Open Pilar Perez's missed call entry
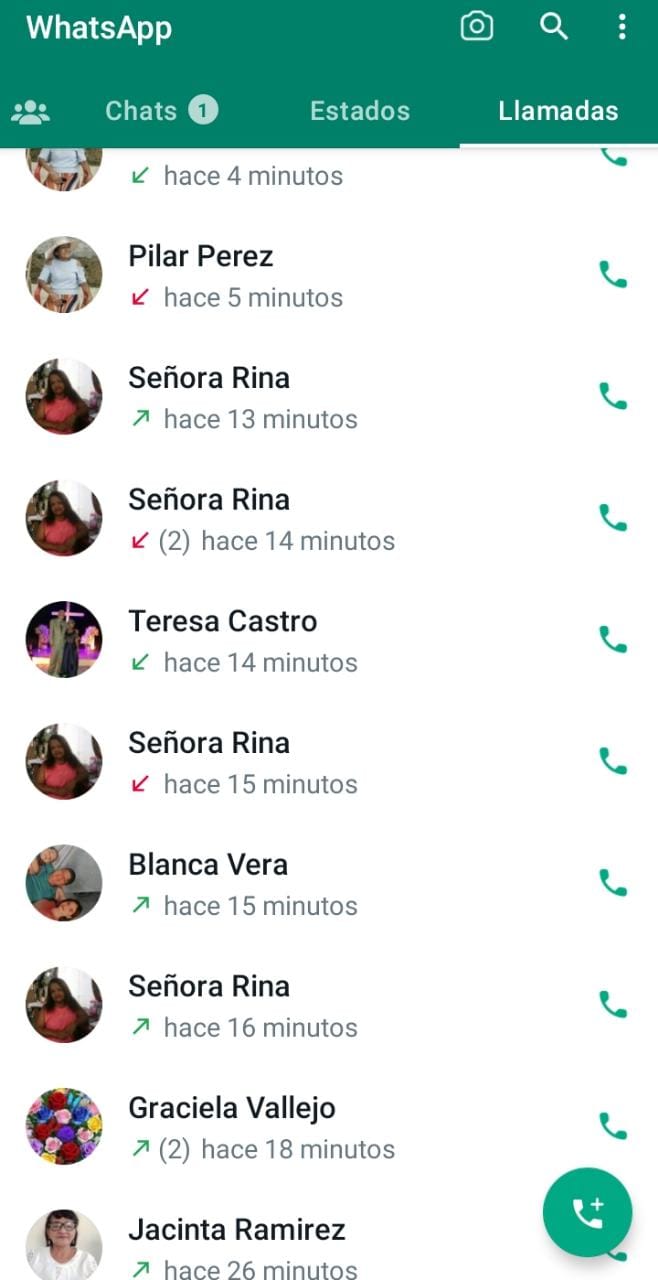The height and width of the screenshot is (1280, 658). (300, 276)
